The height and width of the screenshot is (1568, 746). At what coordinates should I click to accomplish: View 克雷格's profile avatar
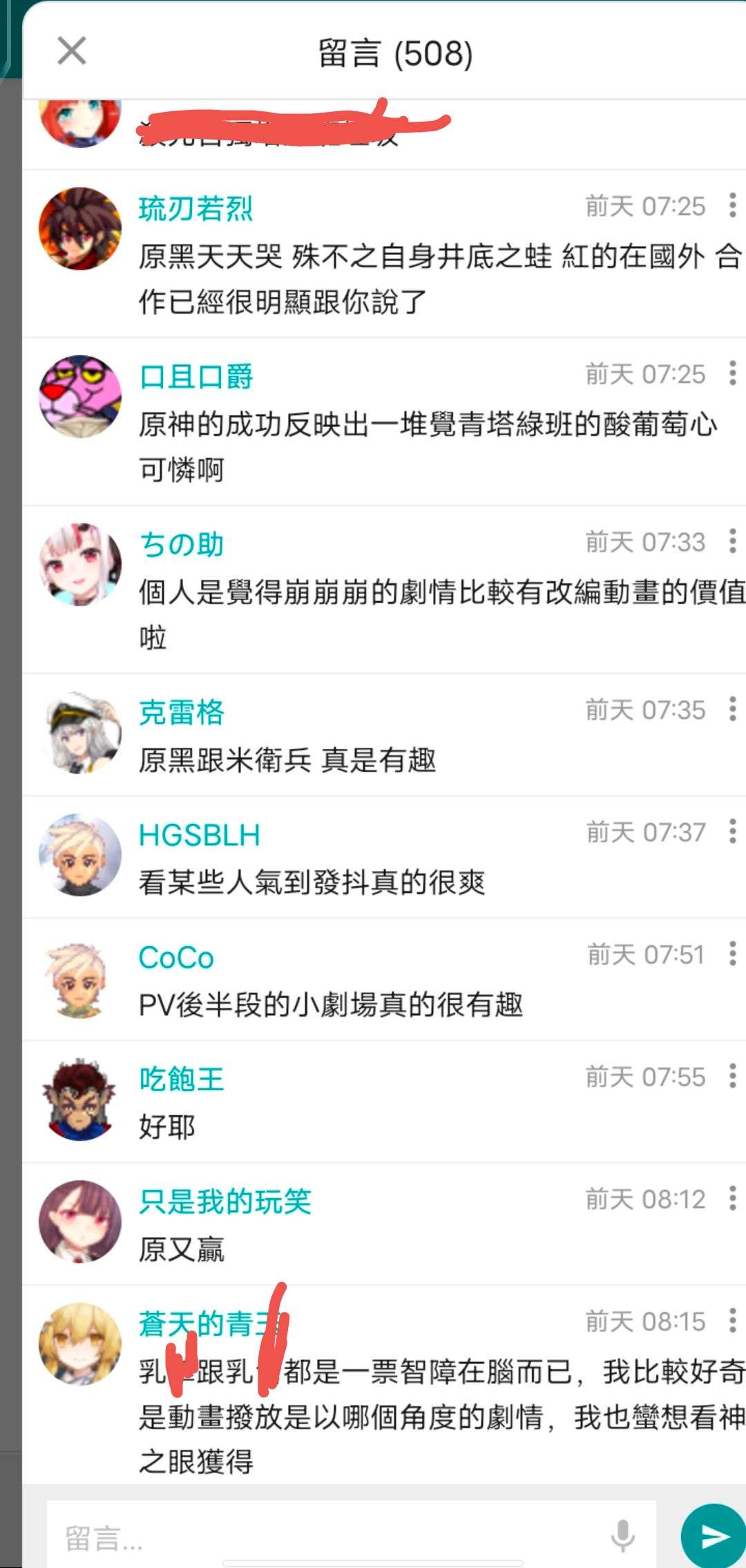click(x=80, y=734)
